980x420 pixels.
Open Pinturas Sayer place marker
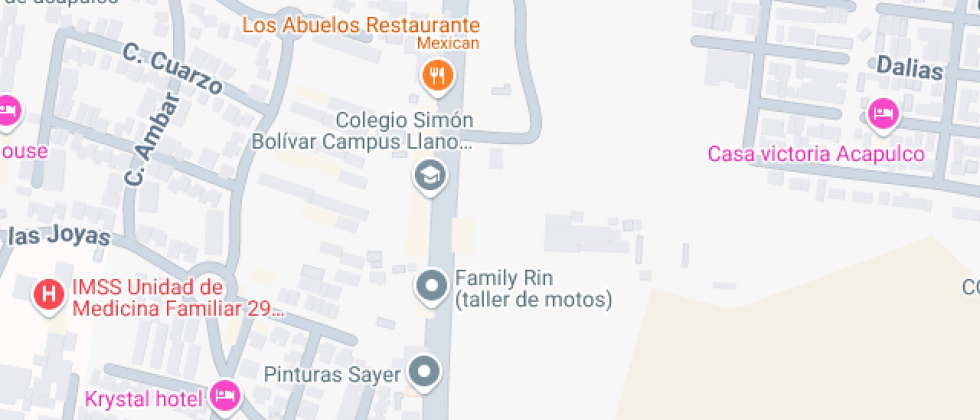click(426, 373)
